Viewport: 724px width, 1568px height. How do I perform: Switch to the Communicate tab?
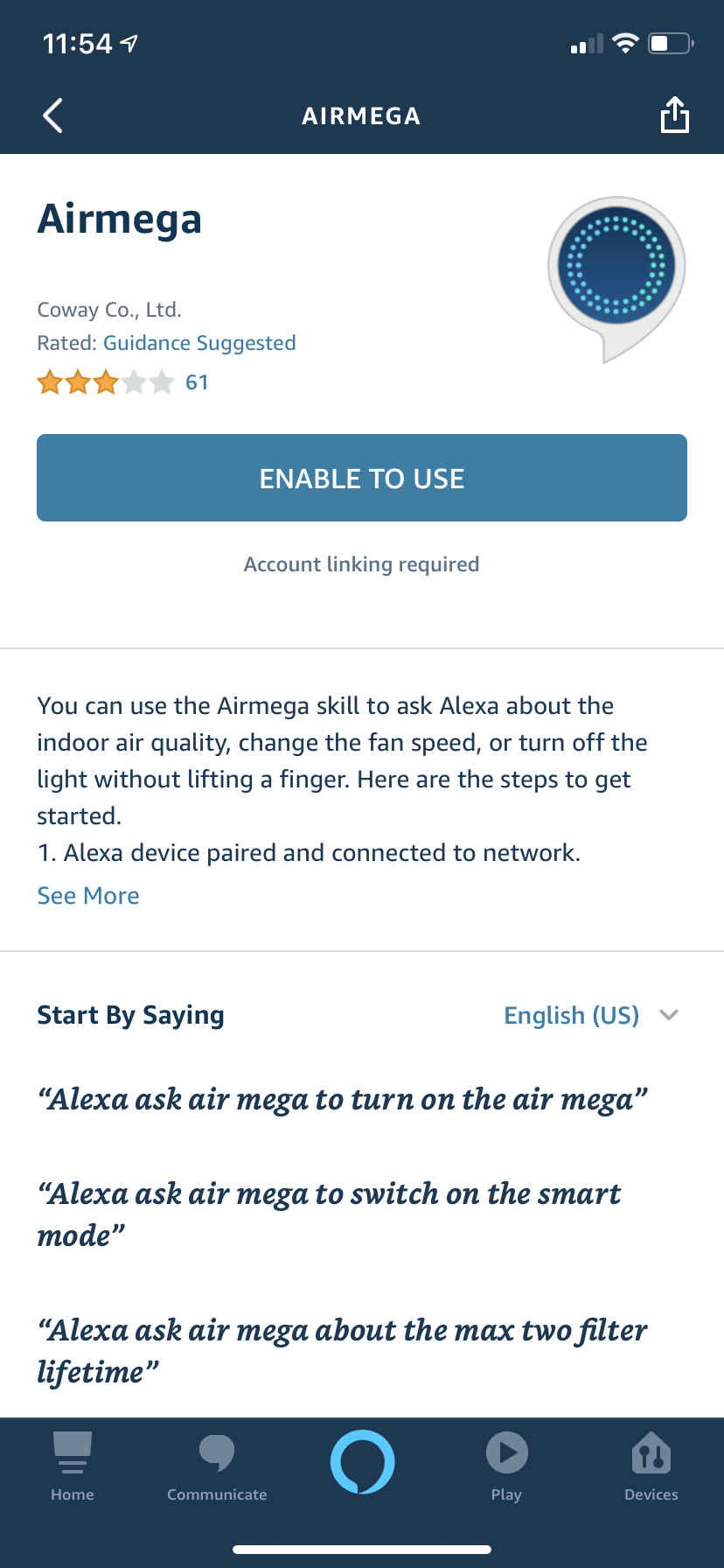click(x=217, y=1466)
